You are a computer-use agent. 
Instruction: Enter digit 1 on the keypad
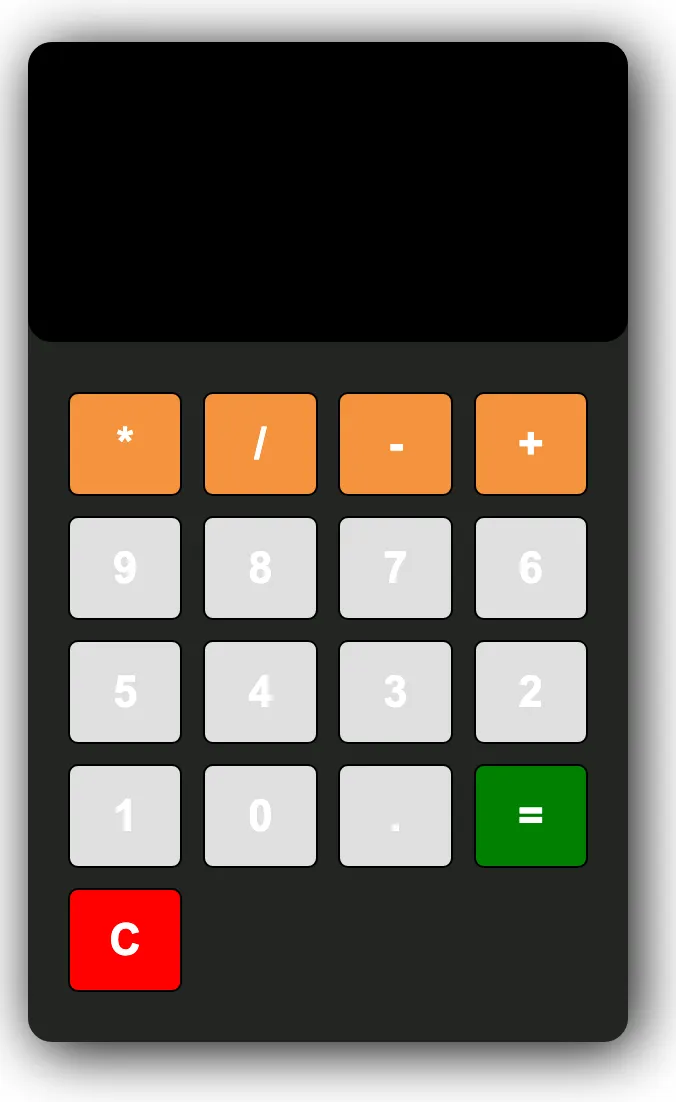click(x=125, y=816)
